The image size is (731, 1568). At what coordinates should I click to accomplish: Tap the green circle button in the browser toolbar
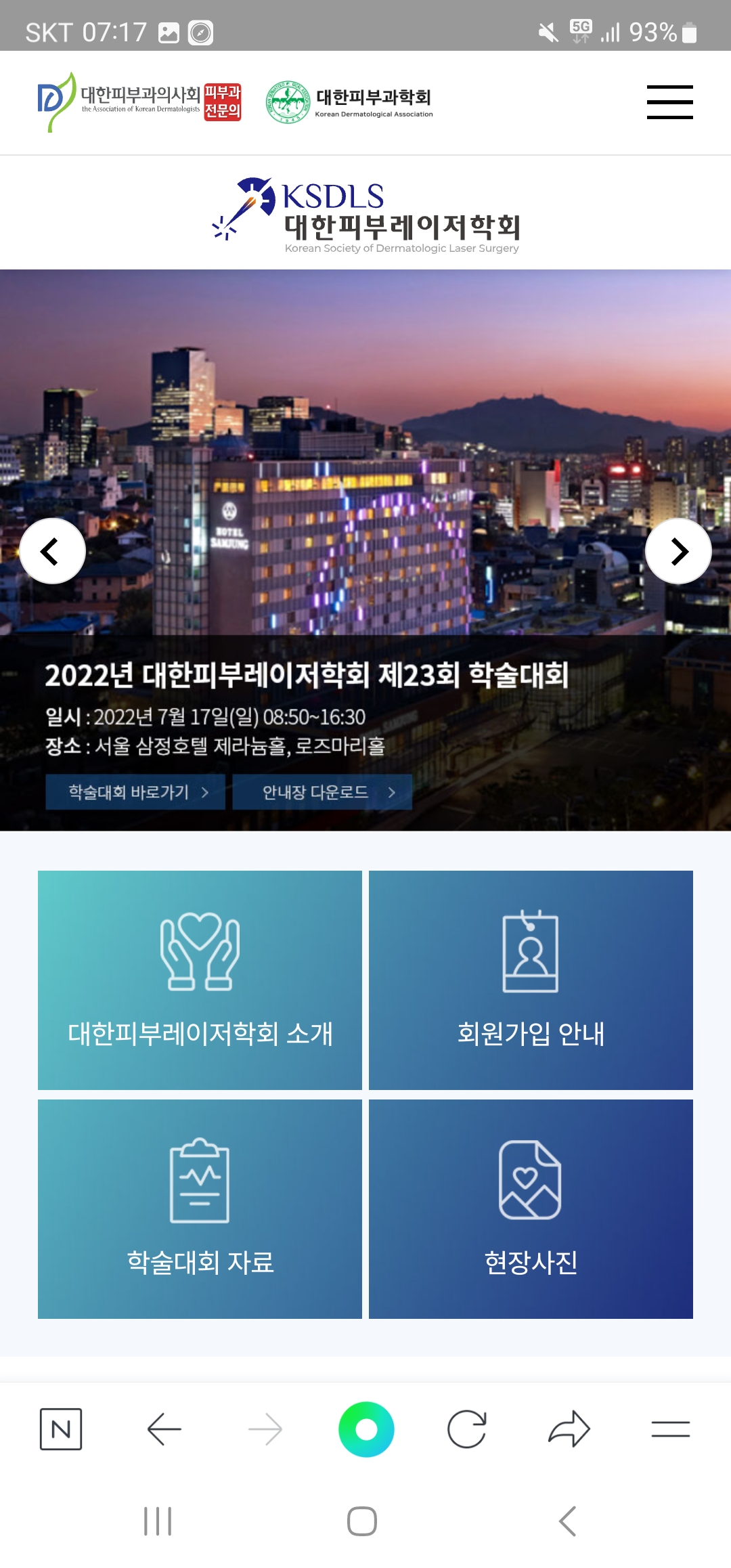point(366,1429)
